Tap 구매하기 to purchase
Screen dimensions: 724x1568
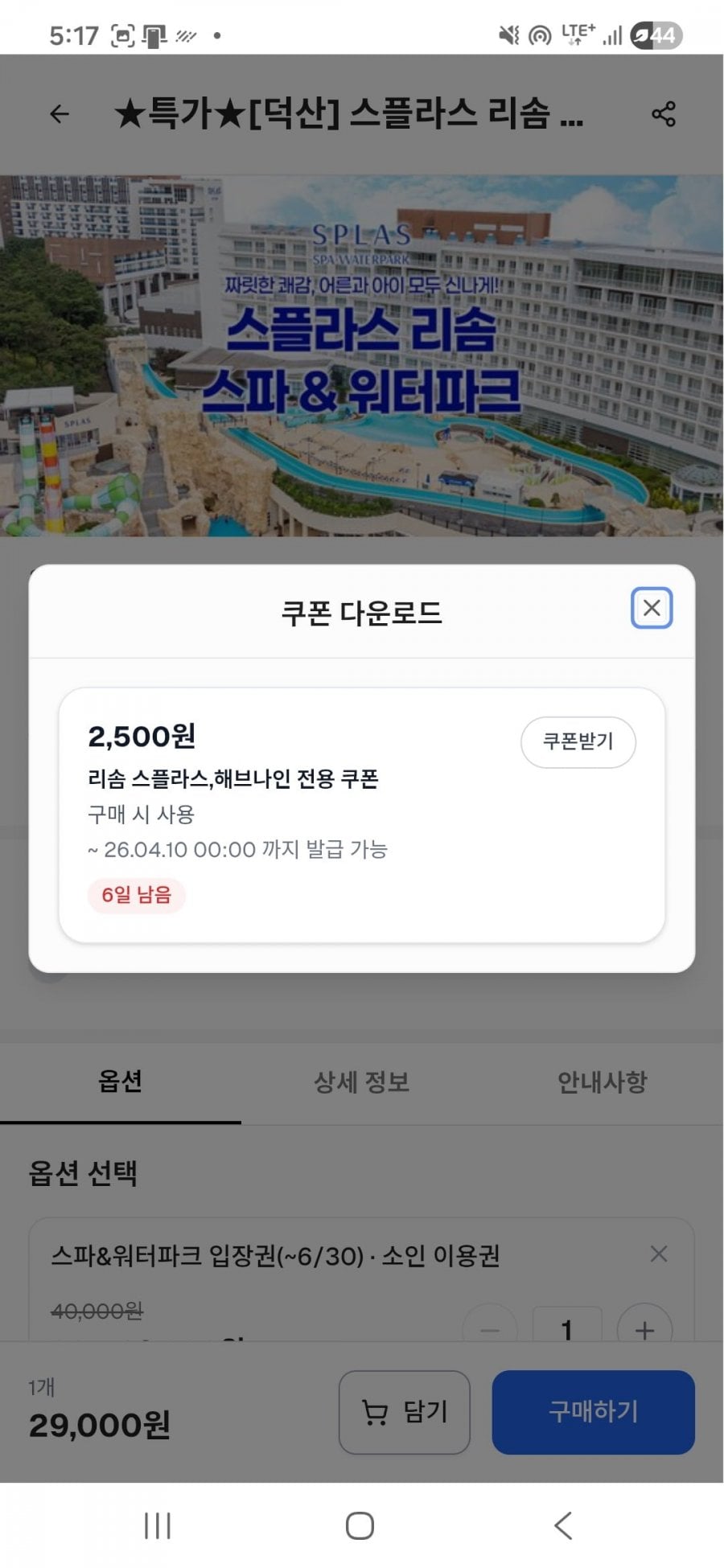tap(593, 1412)
